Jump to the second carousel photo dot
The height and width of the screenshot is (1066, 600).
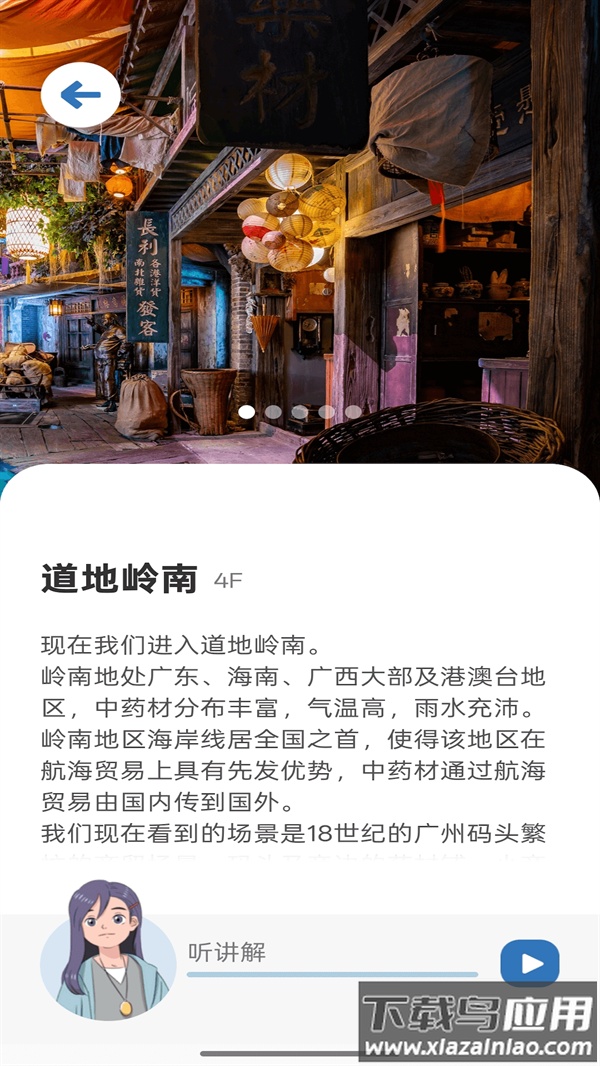(273, 411)
